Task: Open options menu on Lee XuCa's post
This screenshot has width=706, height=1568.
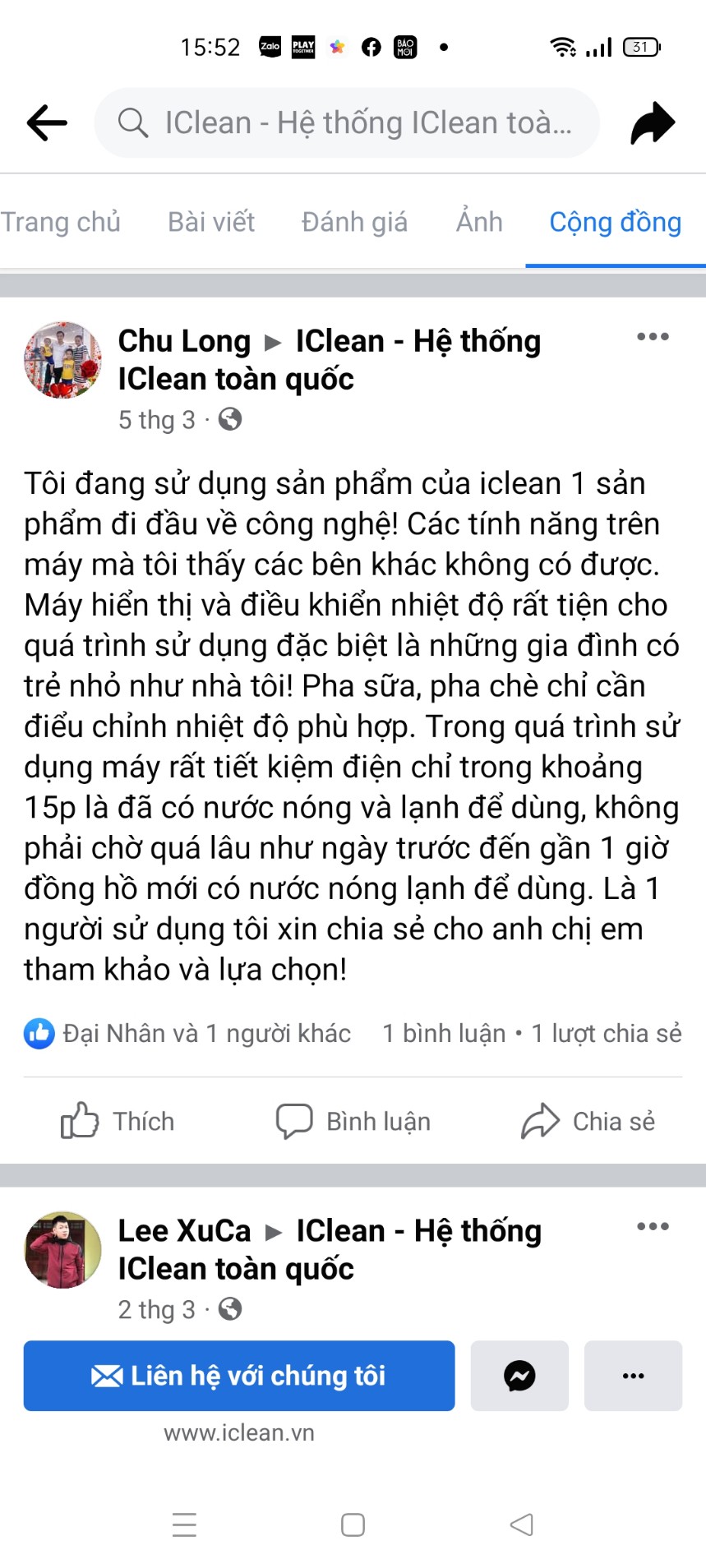Action: (653, 1226)
